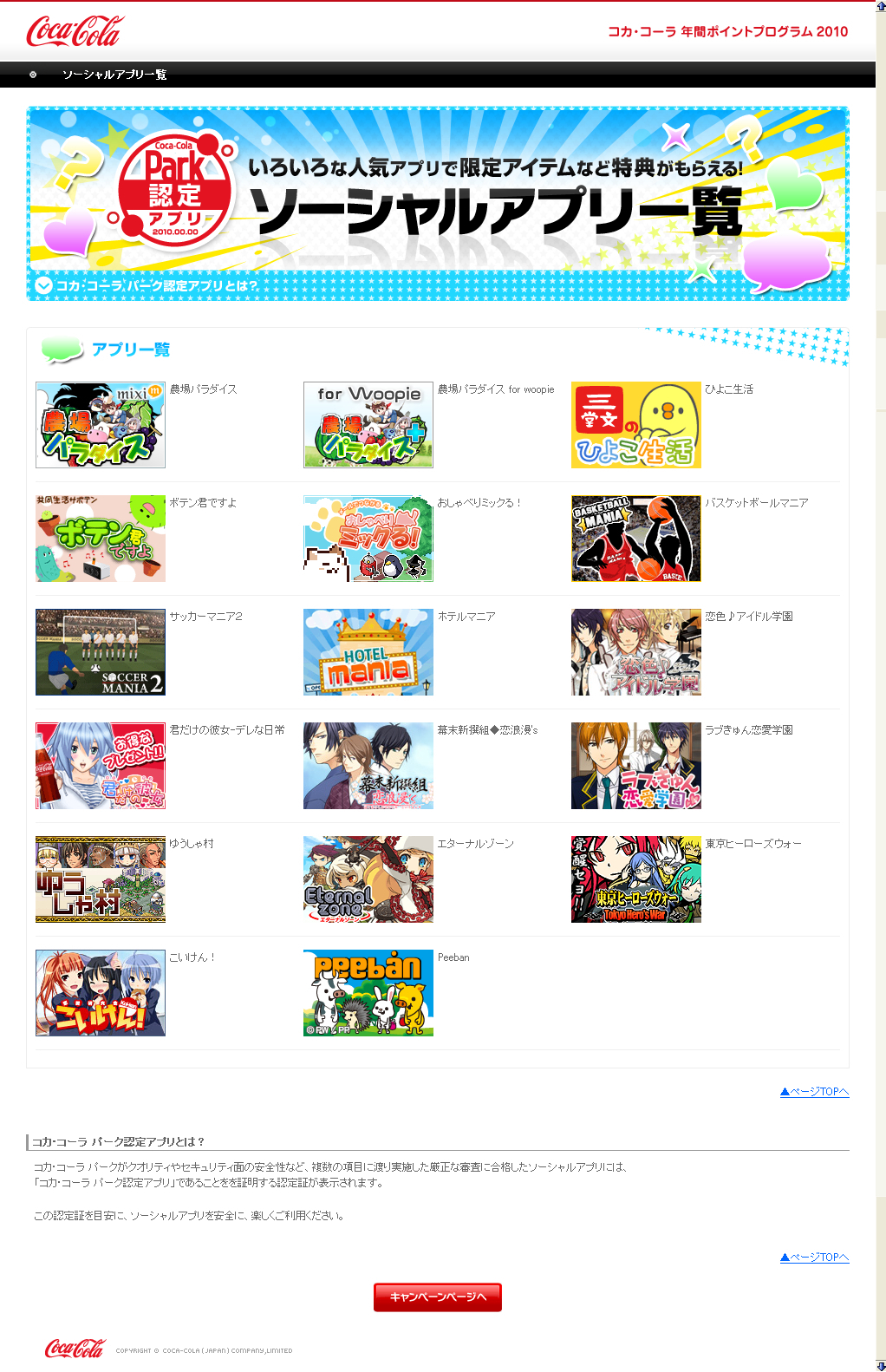This screenshot has height=1372, width=886.
Task: Open エターナルゾーン app
Action: (368, 879)
